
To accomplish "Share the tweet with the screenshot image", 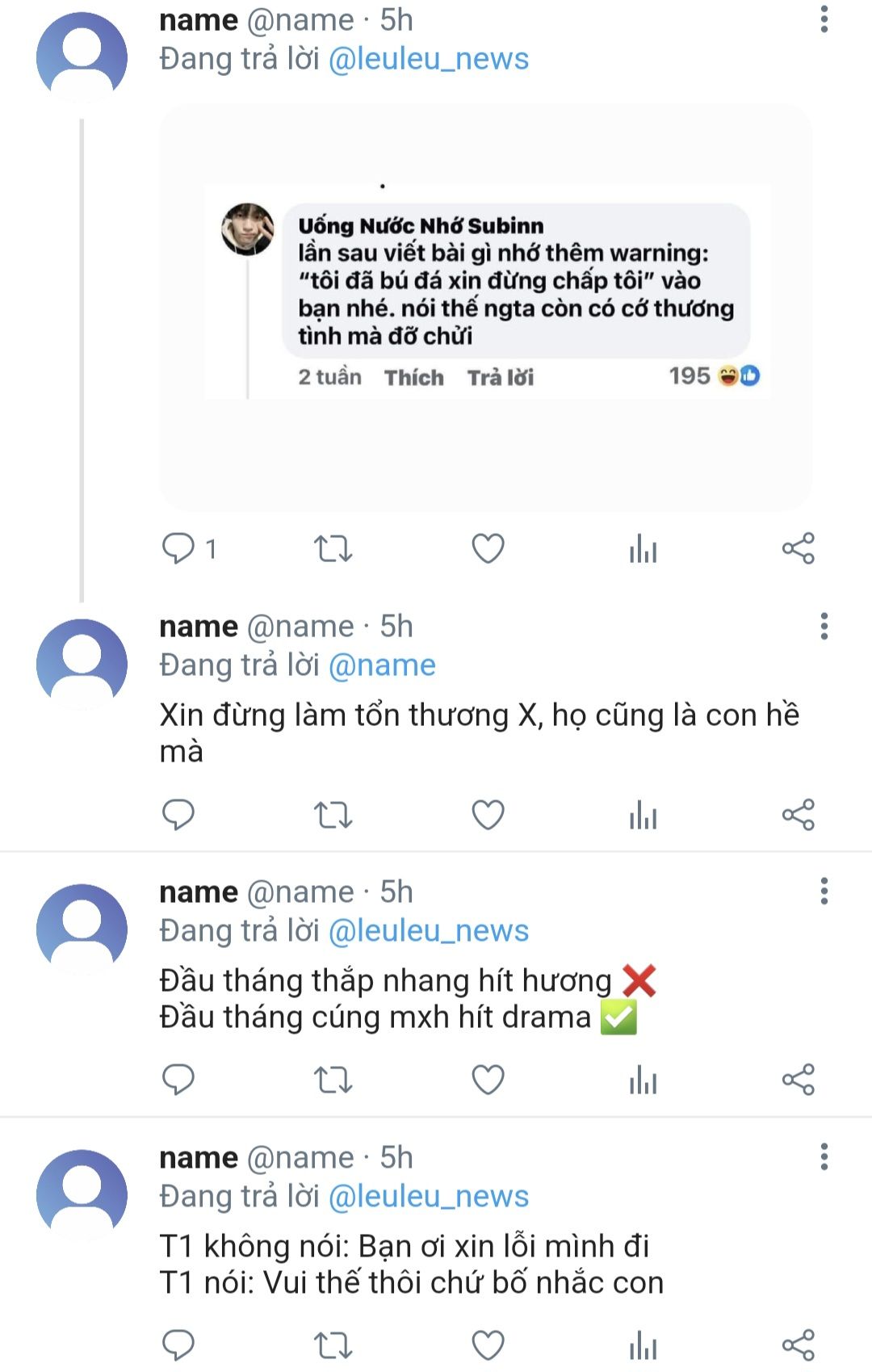I will pyautogui.click(x=798, y=548).
